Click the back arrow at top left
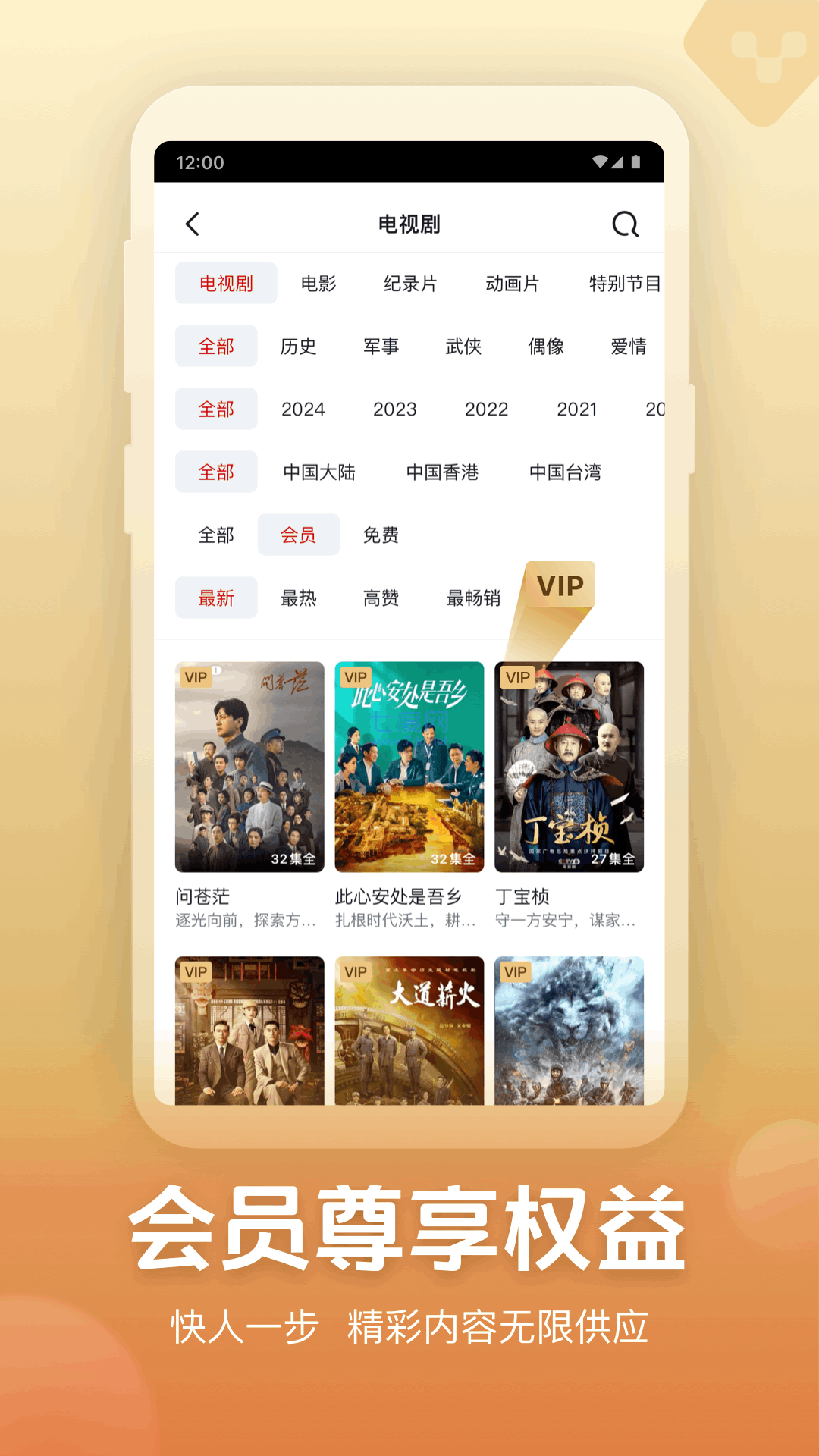 click(x=192, y=224)
